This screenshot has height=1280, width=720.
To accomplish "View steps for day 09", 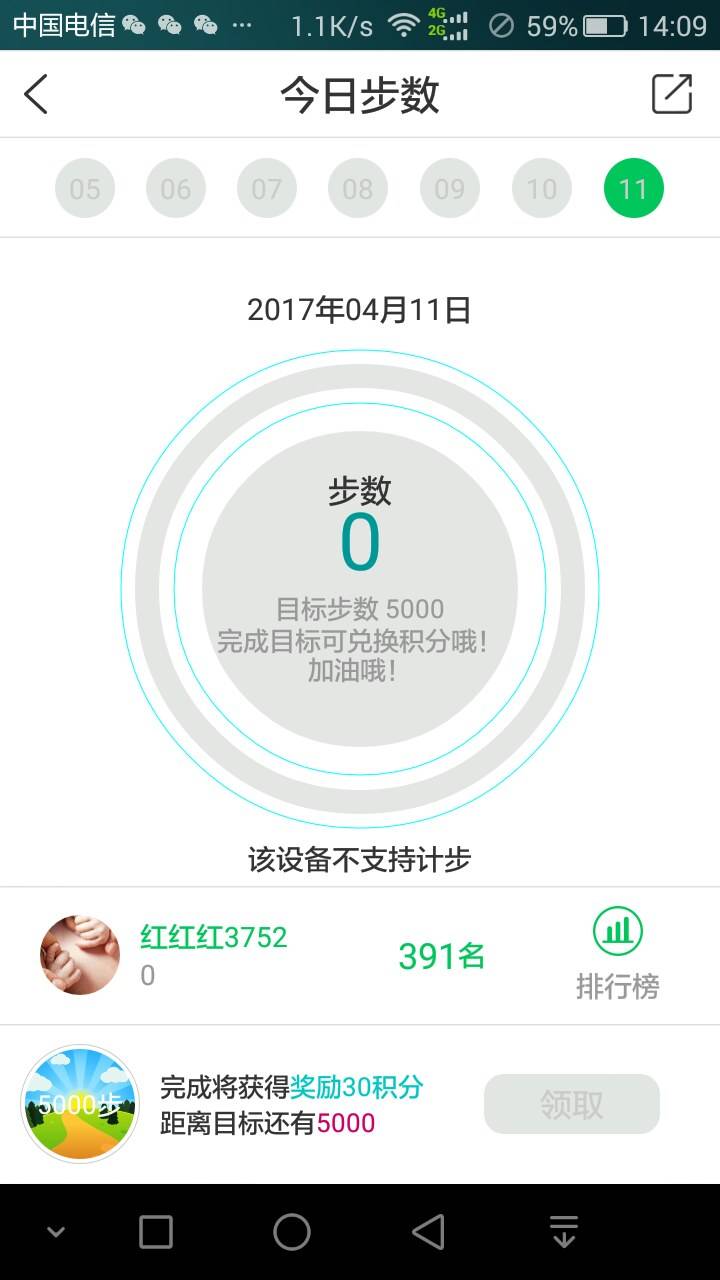I will (450, 189).
